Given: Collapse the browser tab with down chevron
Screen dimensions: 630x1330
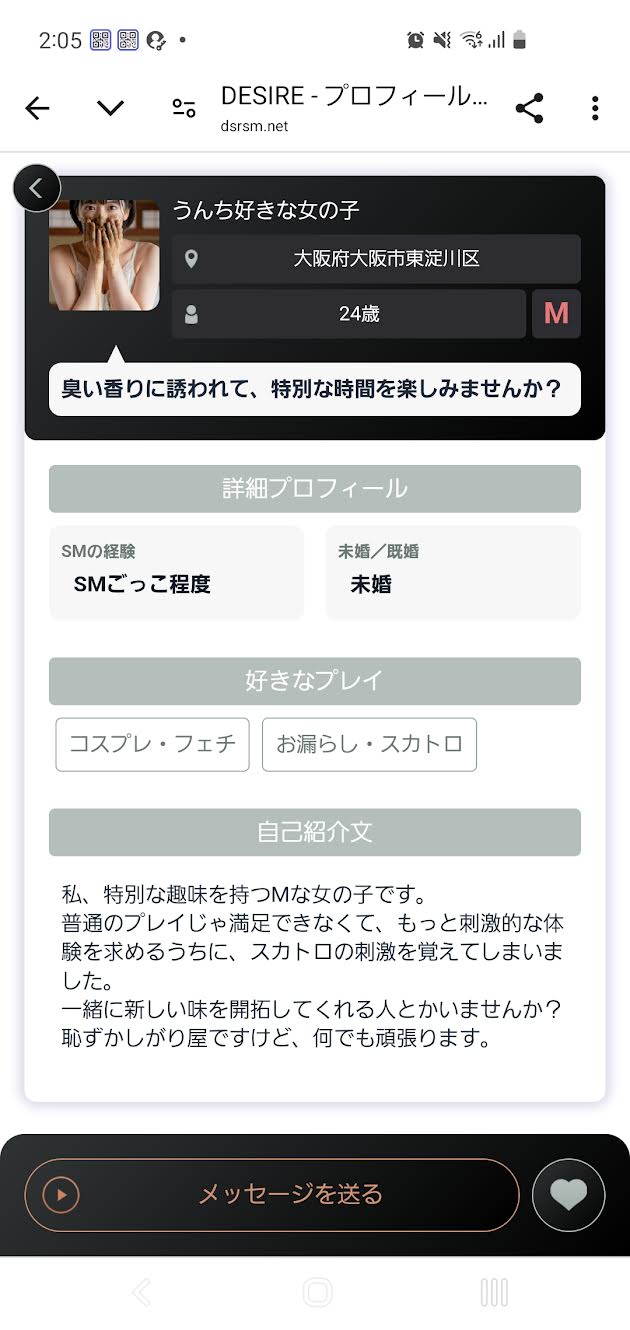Looking at the screenshot, I should coord(110,108).
